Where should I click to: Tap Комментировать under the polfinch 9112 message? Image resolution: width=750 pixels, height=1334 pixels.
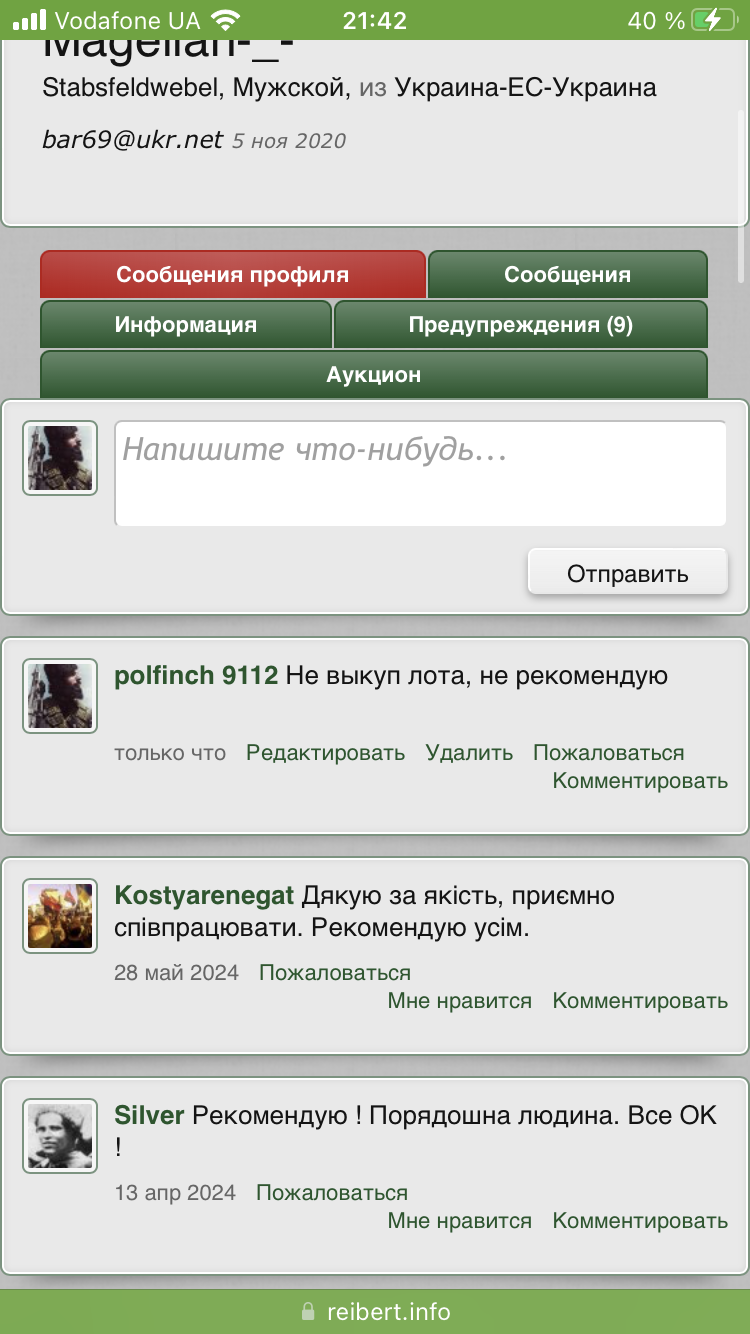pos(640,781)
